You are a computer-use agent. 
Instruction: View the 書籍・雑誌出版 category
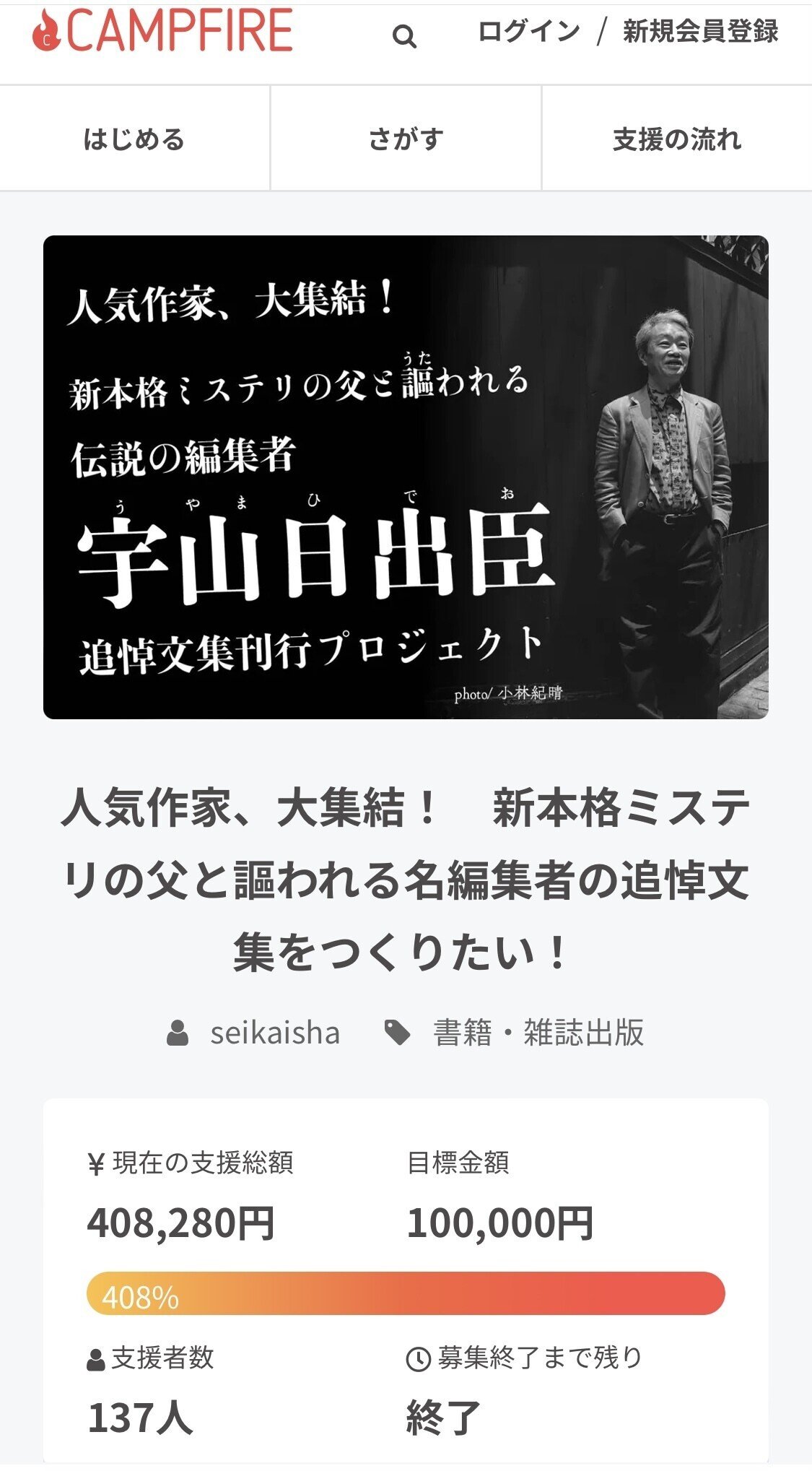[538, 1033]
